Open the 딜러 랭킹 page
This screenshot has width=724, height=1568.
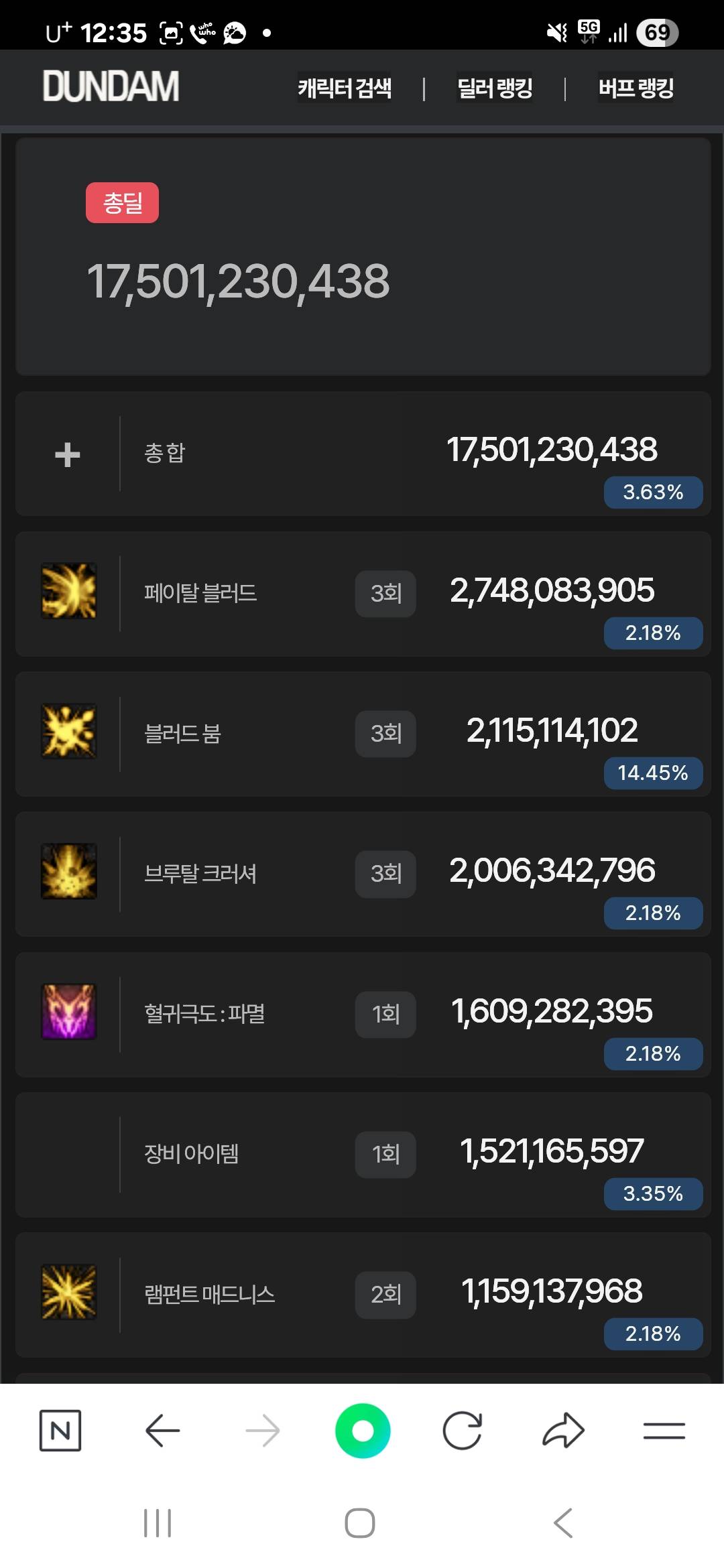(x=495, y=88)
